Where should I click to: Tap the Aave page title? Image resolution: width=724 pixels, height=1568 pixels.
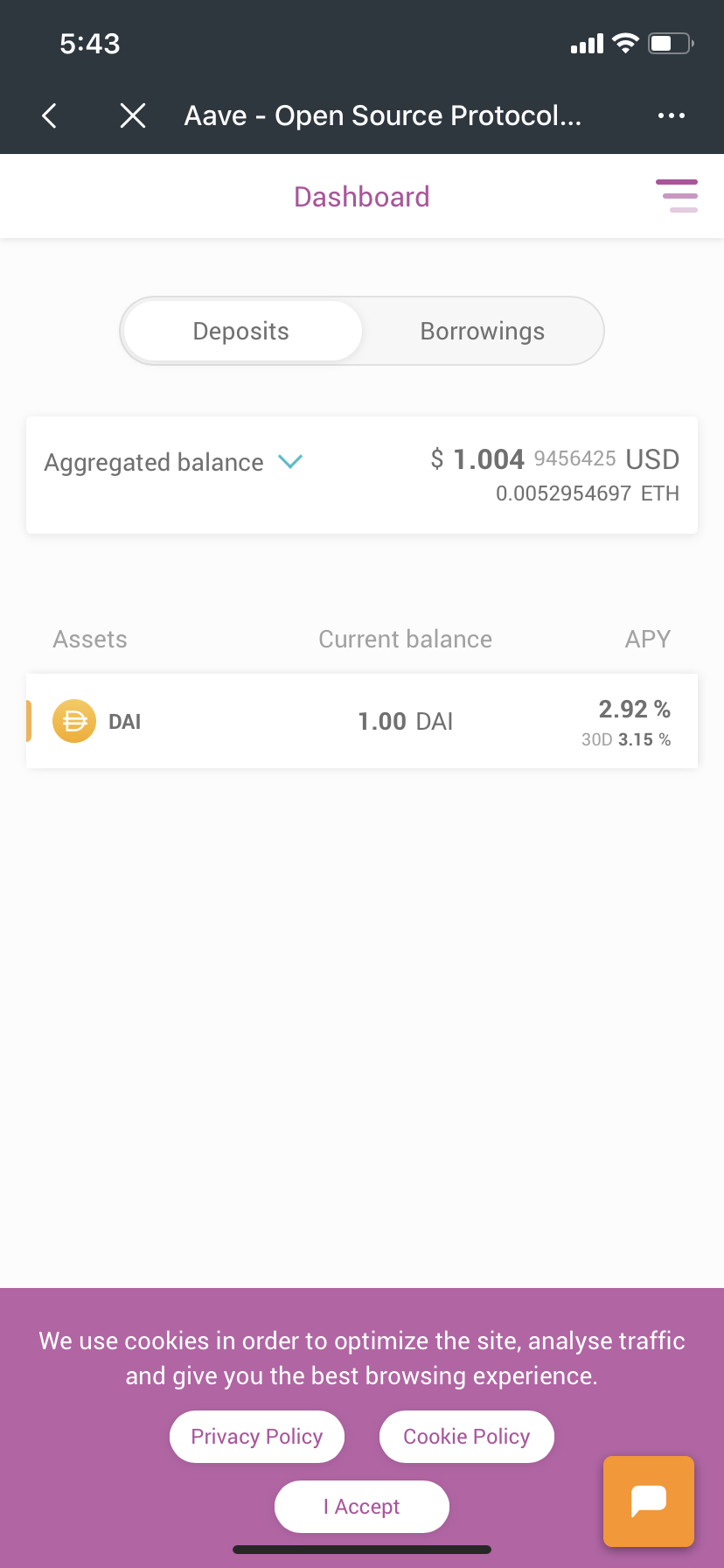[x=382, y=115]
